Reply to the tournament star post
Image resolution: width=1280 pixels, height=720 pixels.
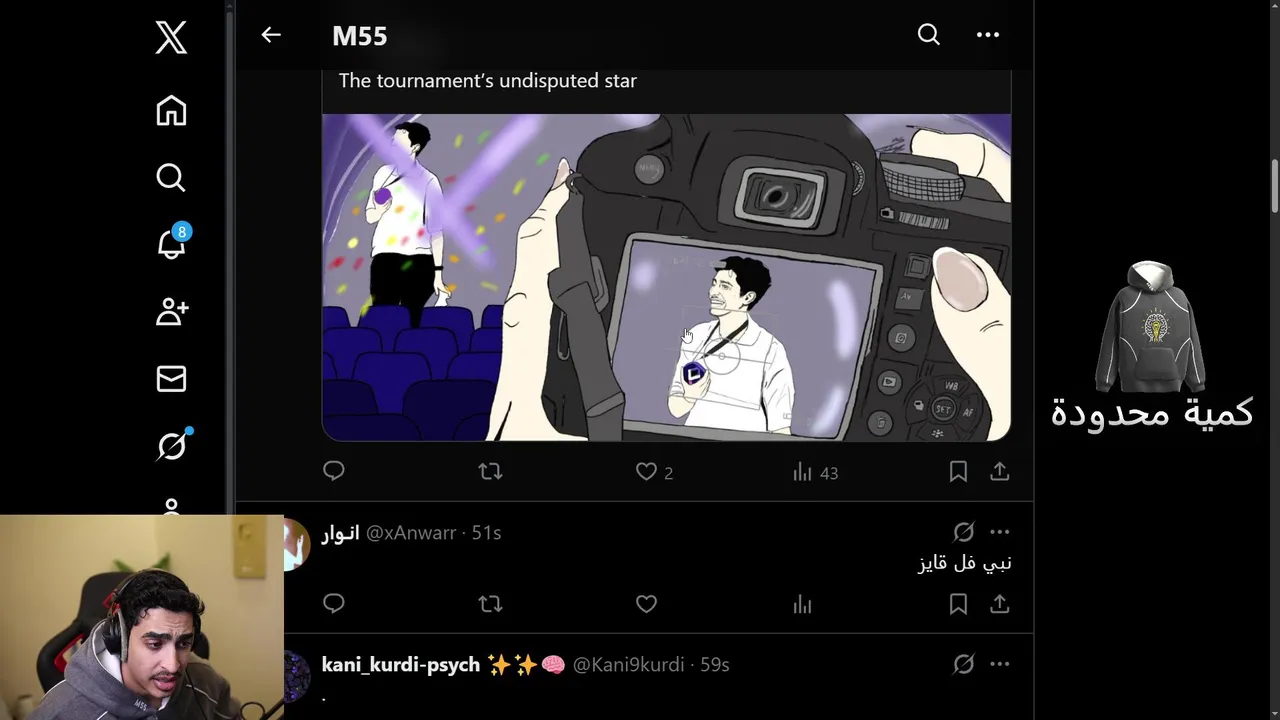334,471
